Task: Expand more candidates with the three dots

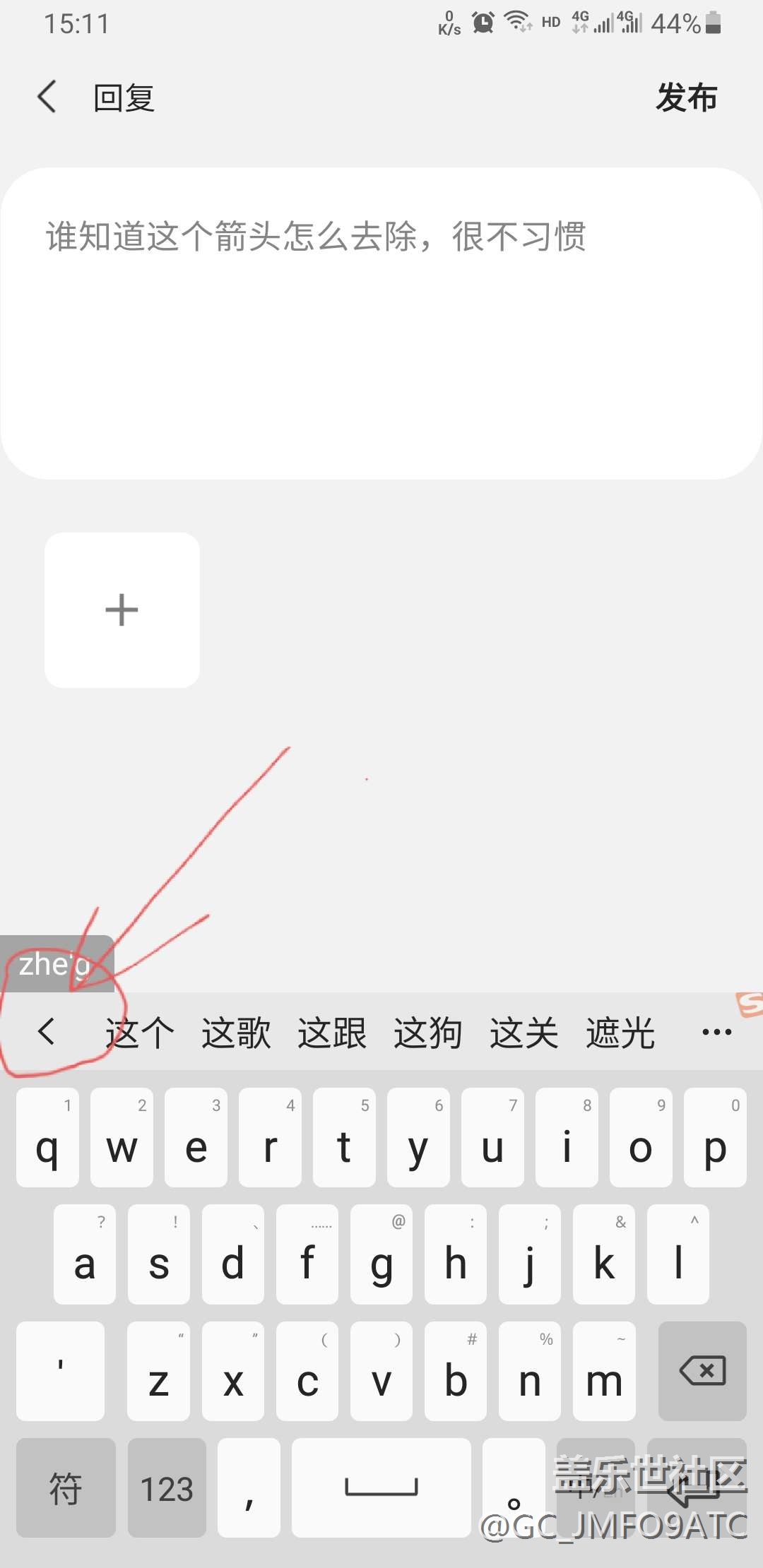Action: pos(717,1033)
